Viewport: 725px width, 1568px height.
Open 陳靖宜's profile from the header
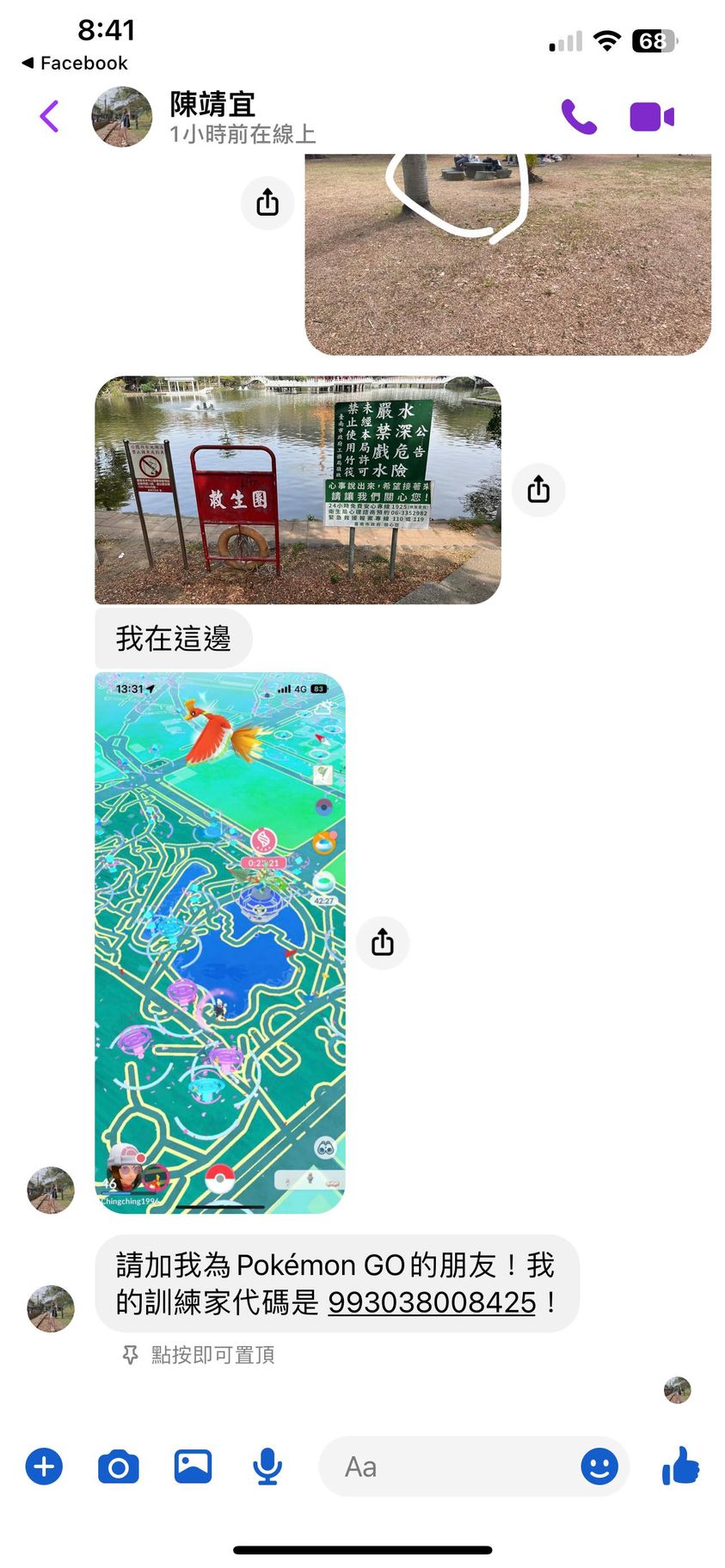212,116
